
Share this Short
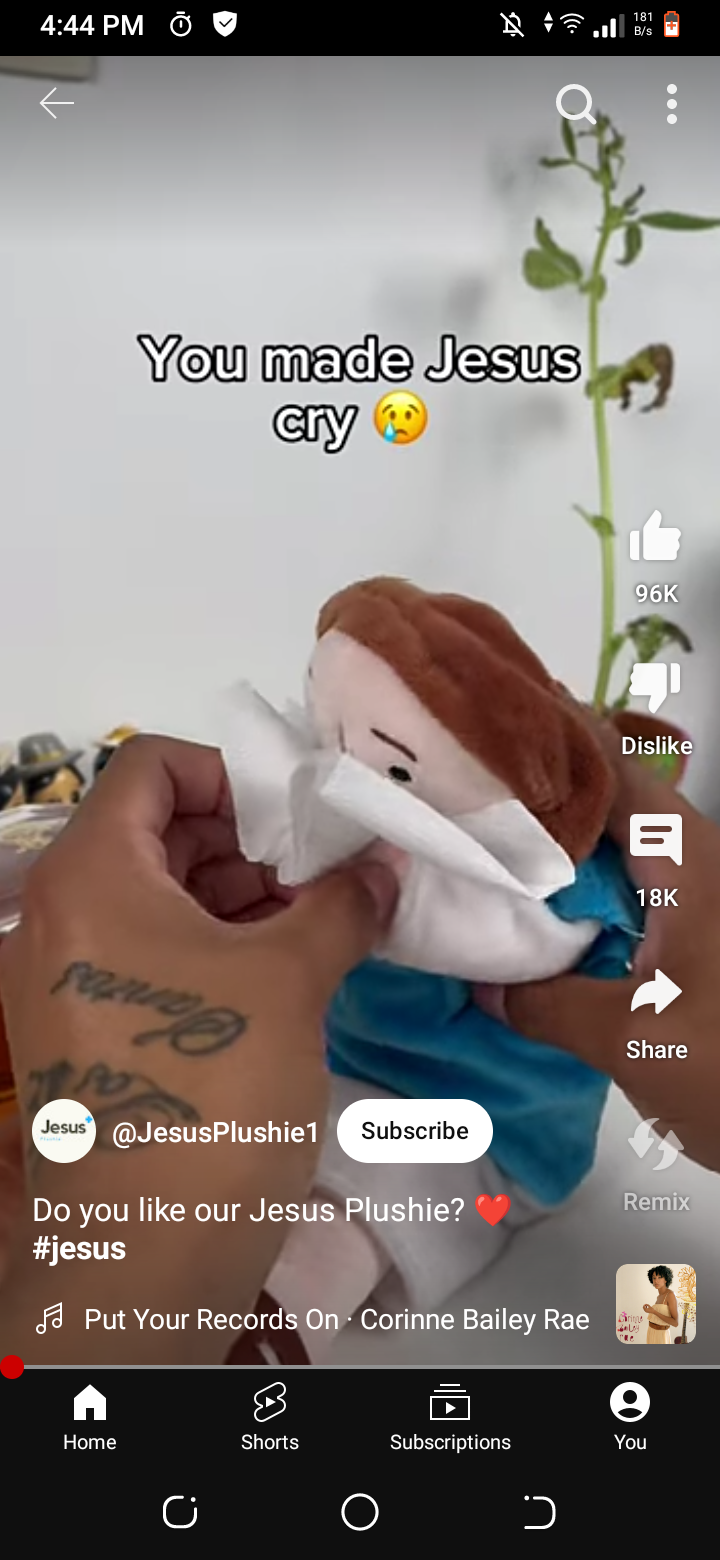(x=656, y=993)
